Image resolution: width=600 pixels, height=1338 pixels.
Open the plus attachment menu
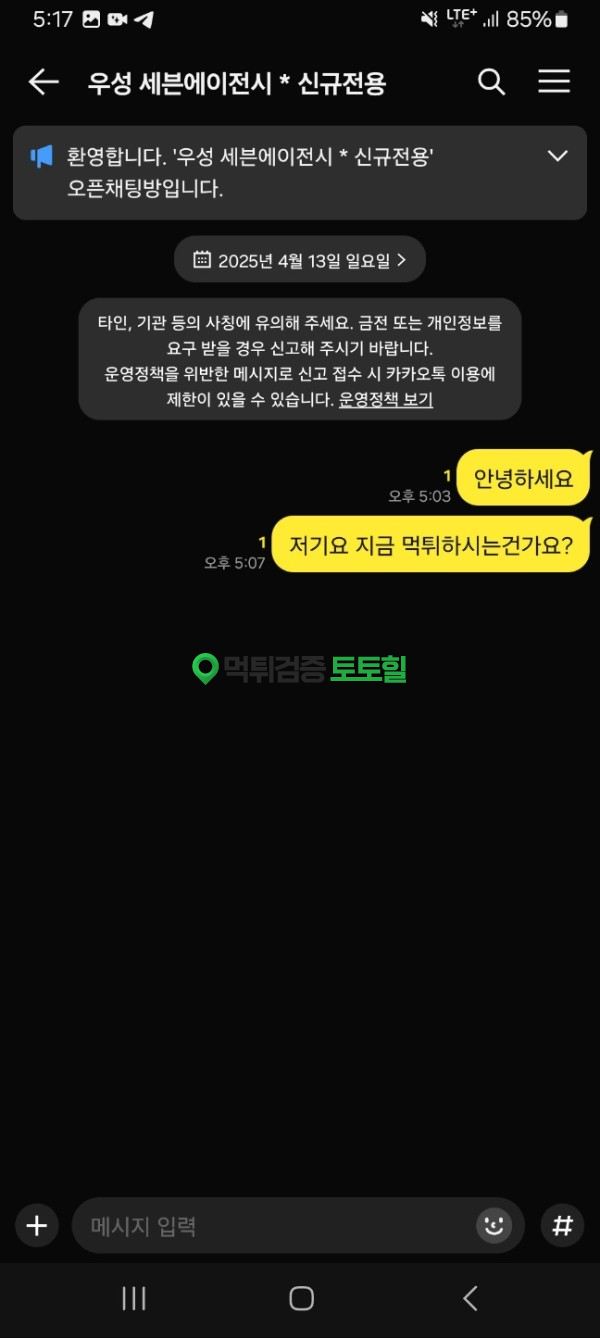(x=37, y=1225)
